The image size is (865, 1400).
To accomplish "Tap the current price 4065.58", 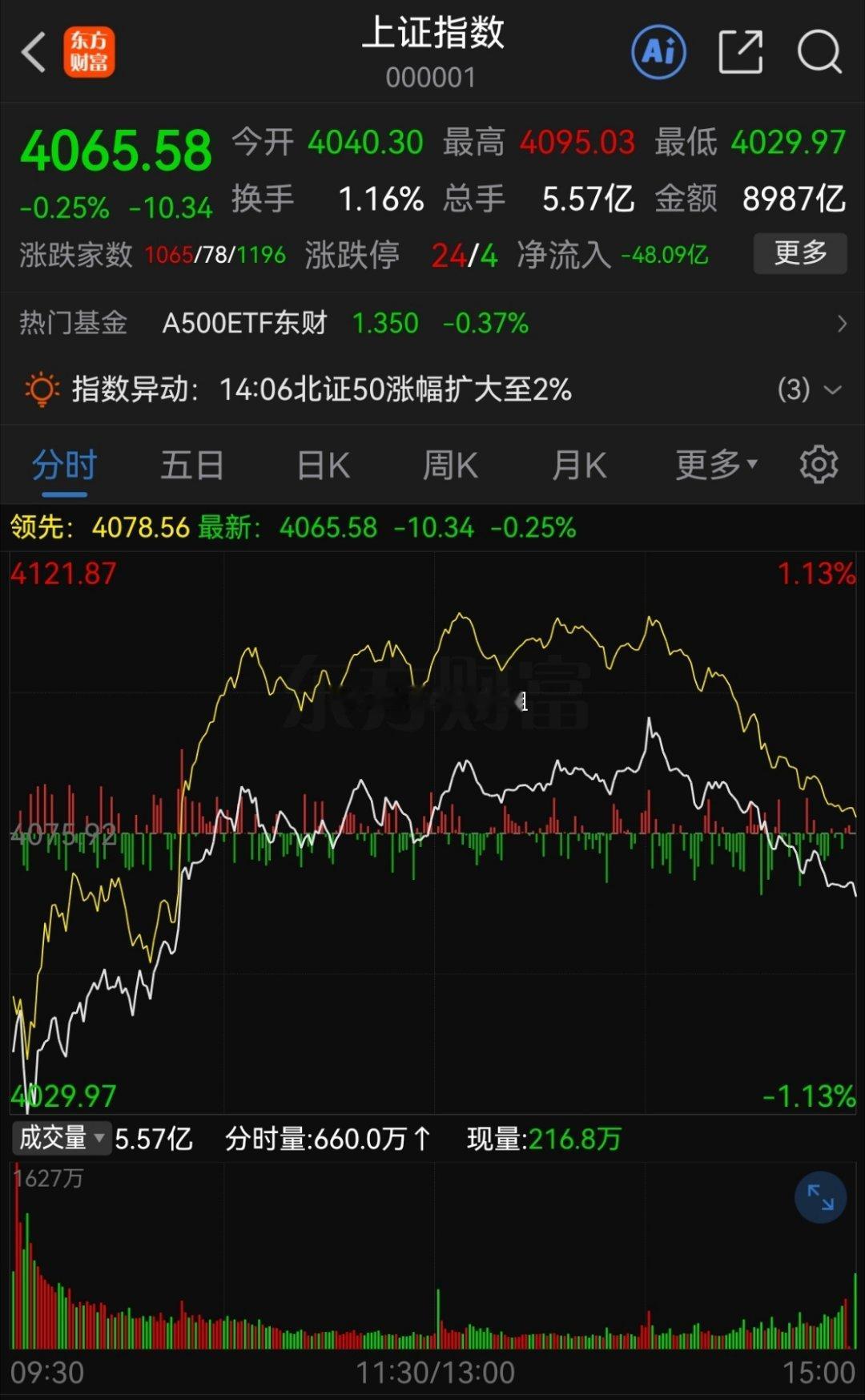I will pos(117,148).
